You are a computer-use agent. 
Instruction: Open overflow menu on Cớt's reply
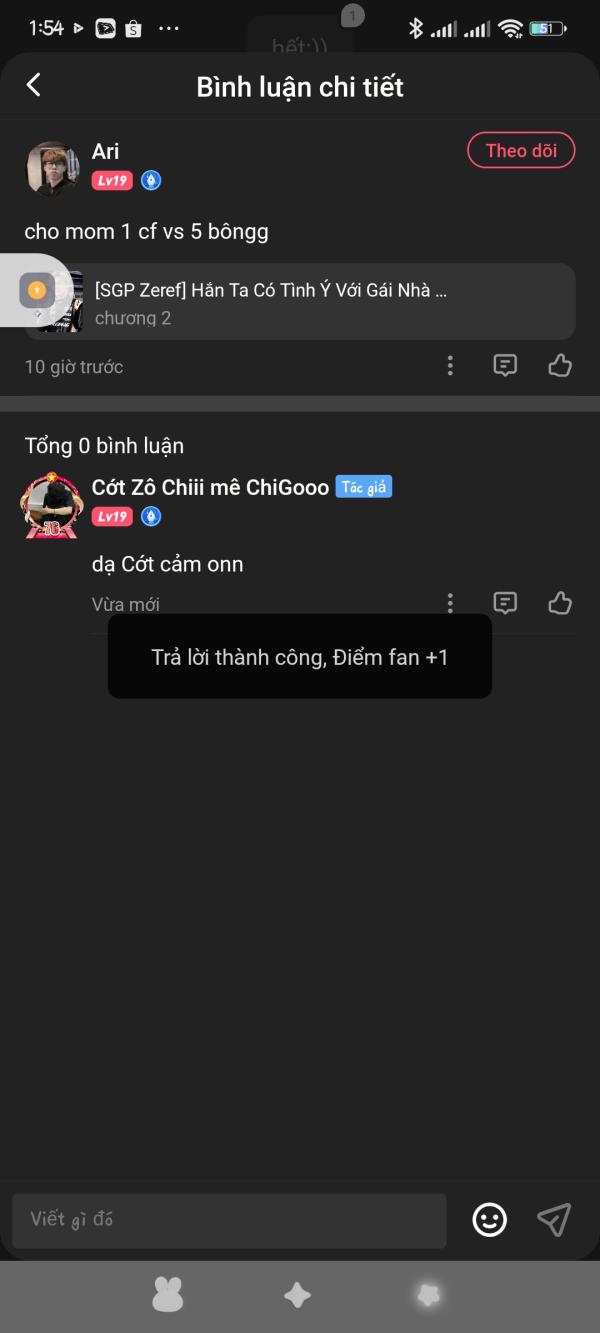pyautogui.click(x=450, y=603)
